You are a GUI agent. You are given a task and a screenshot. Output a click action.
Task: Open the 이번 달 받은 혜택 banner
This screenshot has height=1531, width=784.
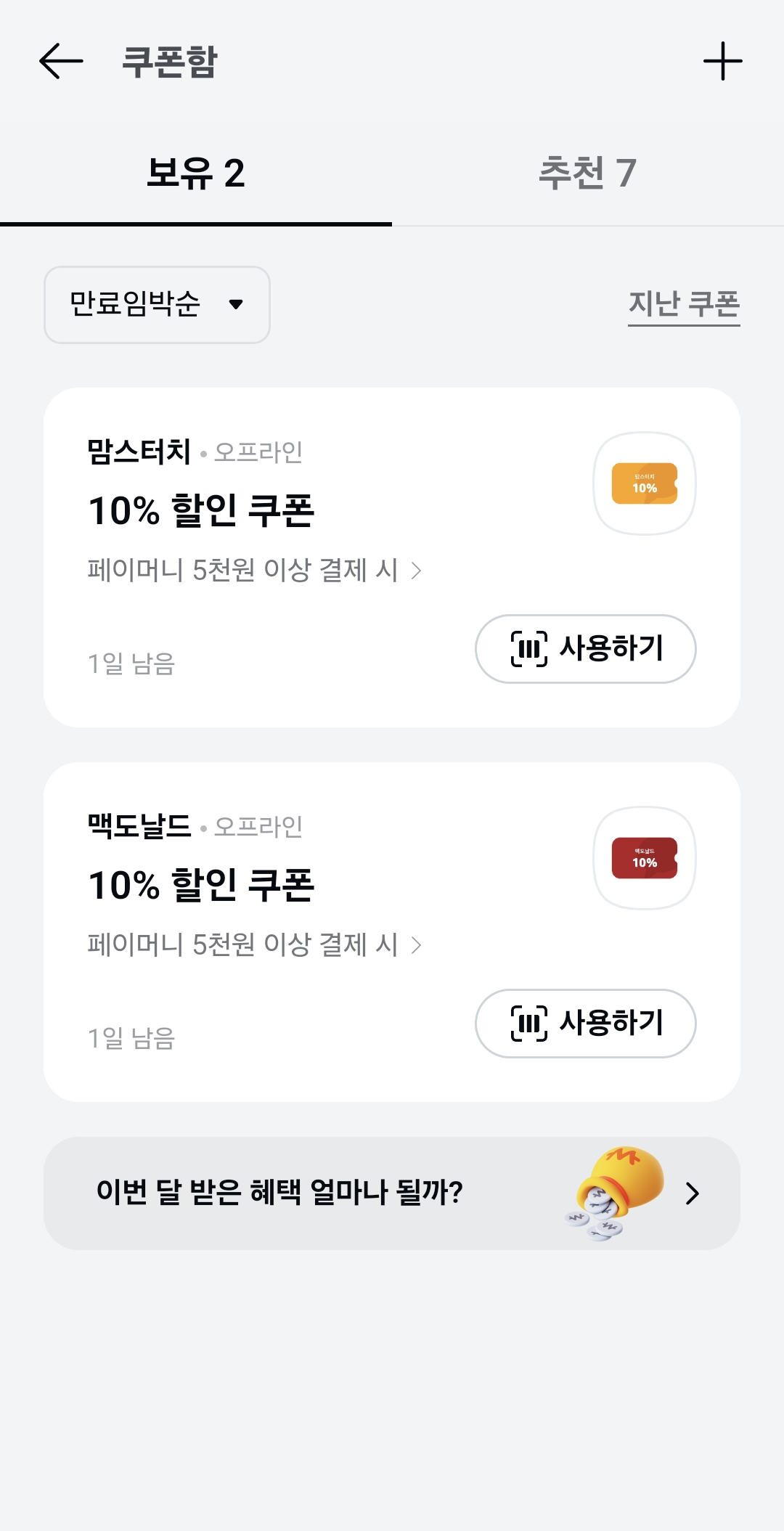pyautogui.click(x=392, y=1193)
